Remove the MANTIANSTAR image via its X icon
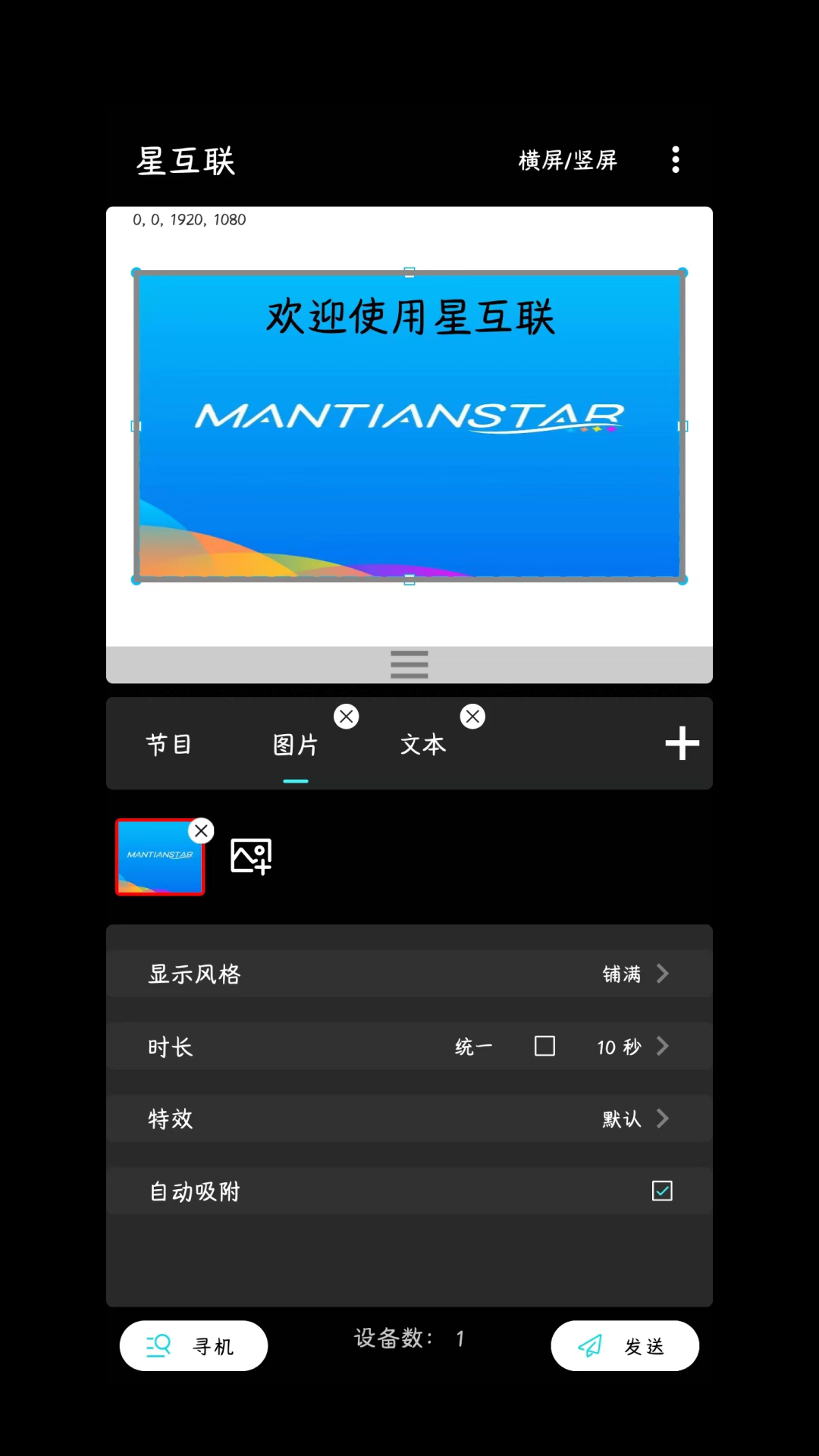 tap(201, 830)
